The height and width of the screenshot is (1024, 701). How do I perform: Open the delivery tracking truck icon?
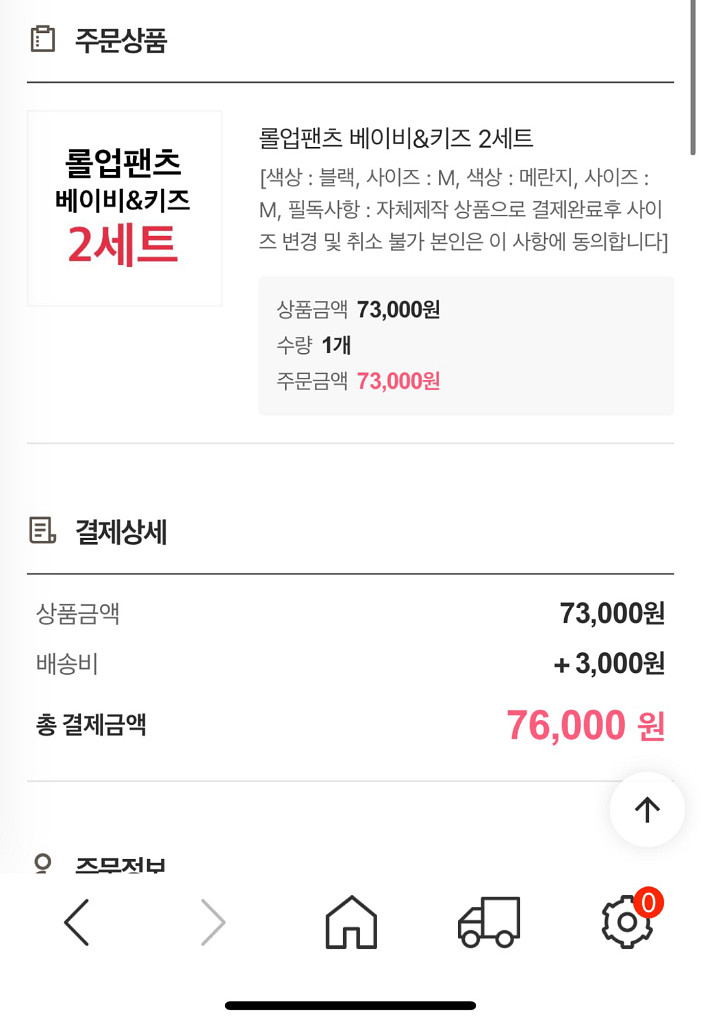tap(488, 922)
